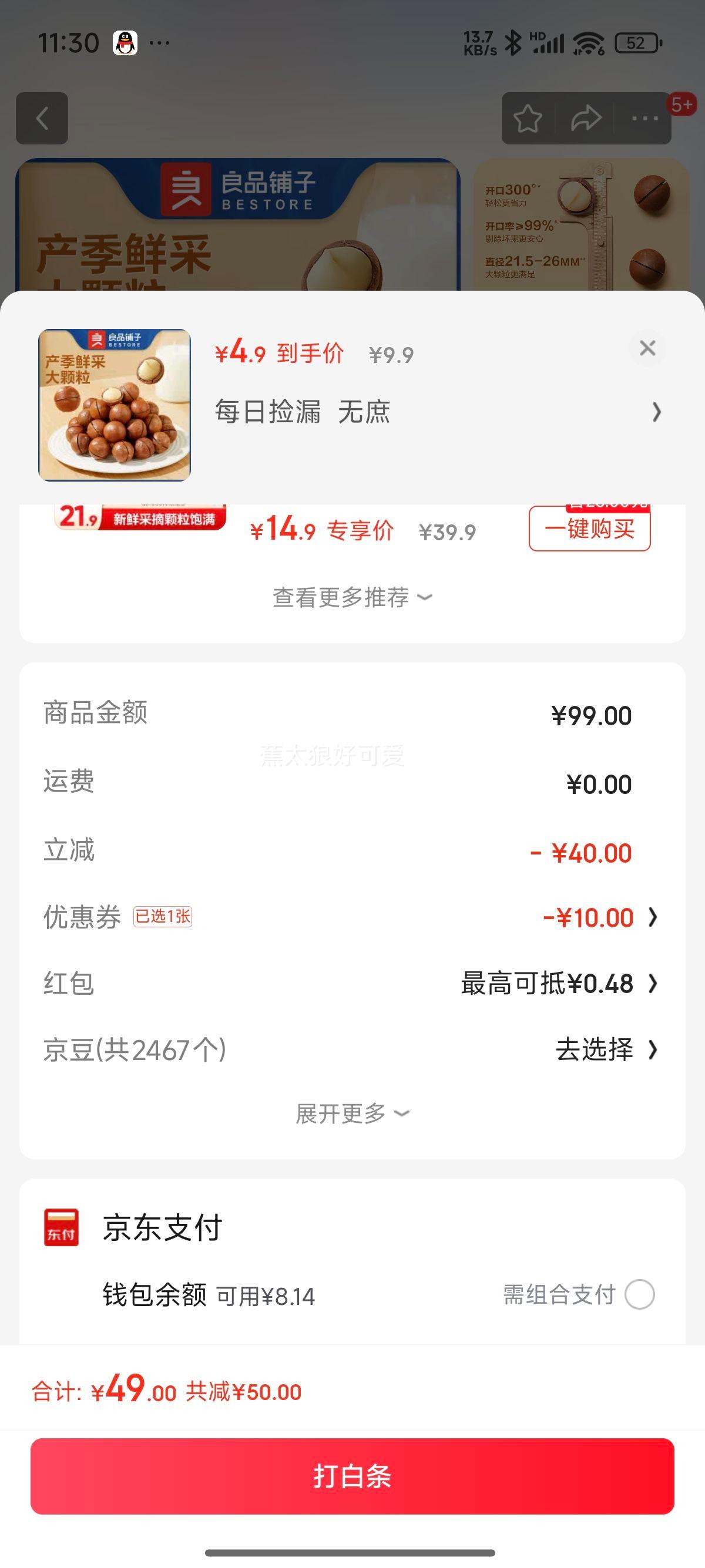The height and width of the screenshot is (1568, 705).
Task: Tap 一键购买 for the ¥14.9 item
Action: (x=589, y=529)
